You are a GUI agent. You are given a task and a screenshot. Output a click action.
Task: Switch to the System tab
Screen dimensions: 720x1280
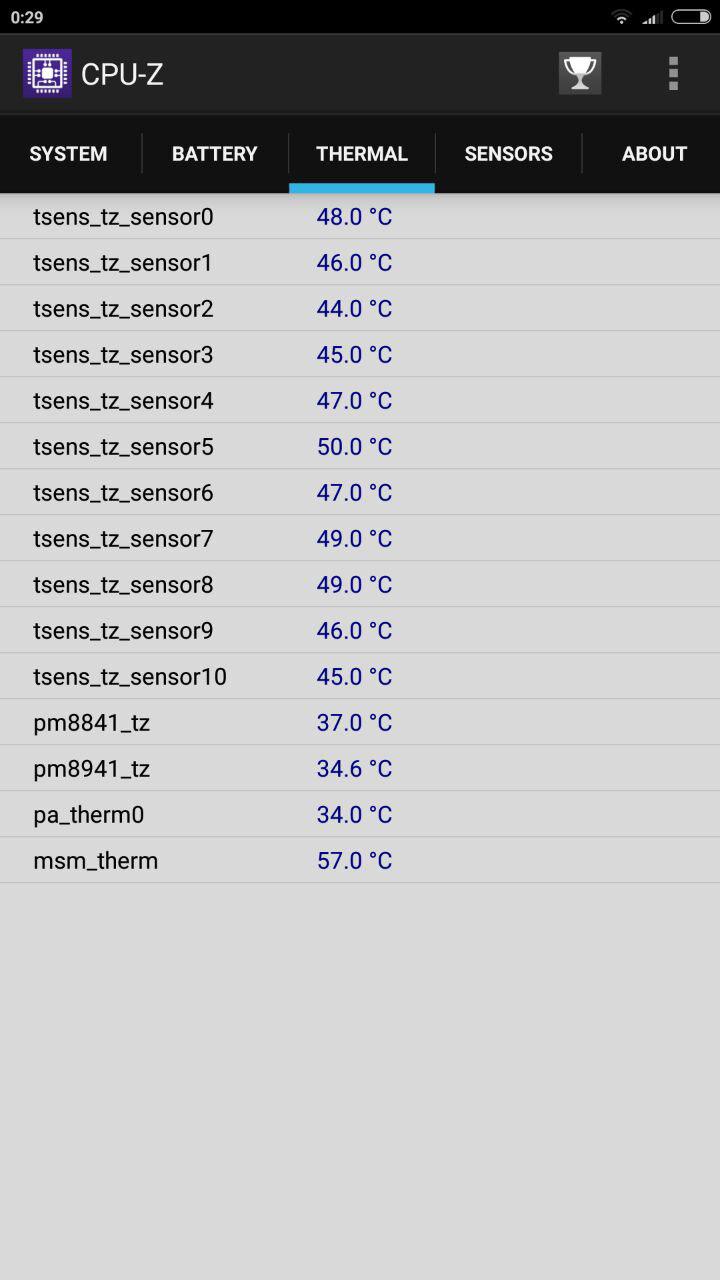(68, 154)
